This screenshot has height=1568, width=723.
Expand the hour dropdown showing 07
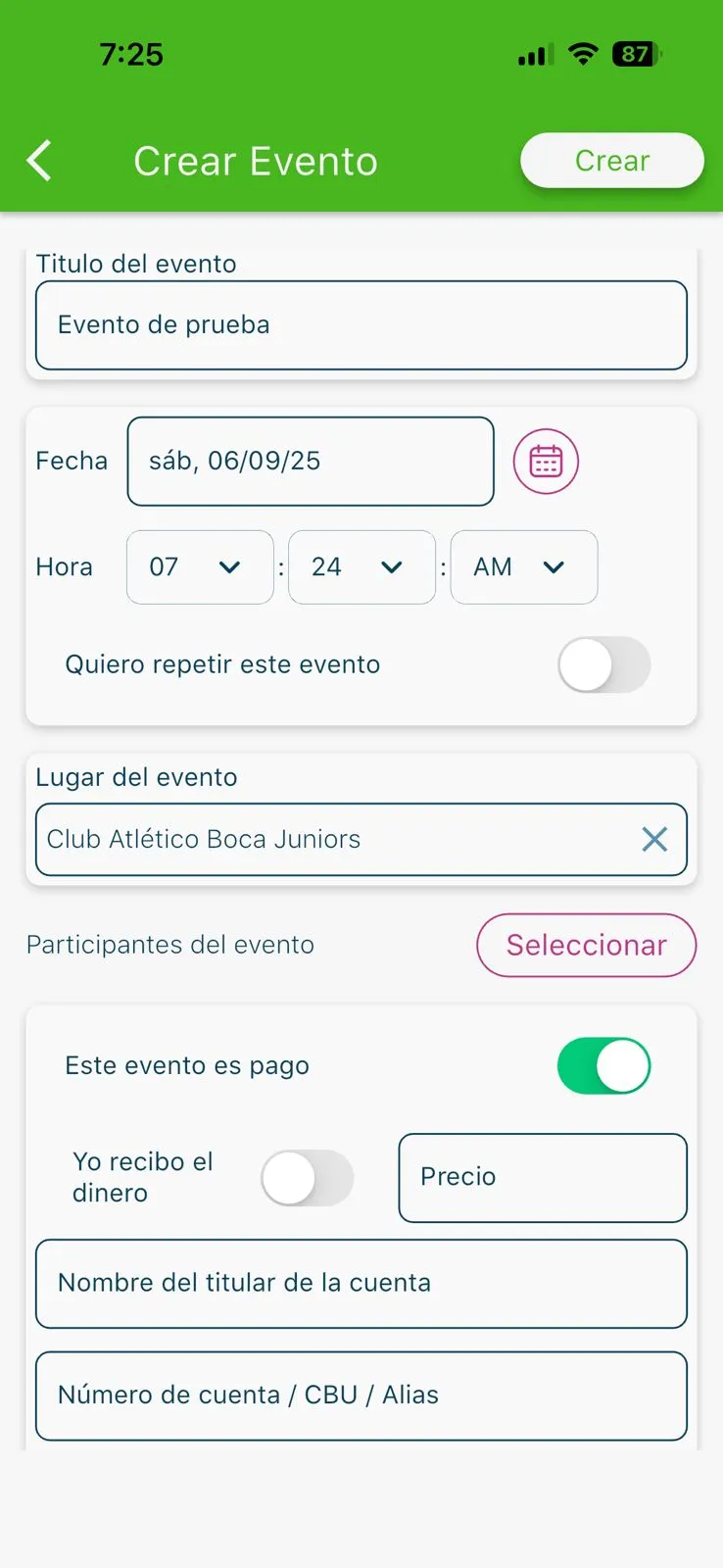coord(199,567)
